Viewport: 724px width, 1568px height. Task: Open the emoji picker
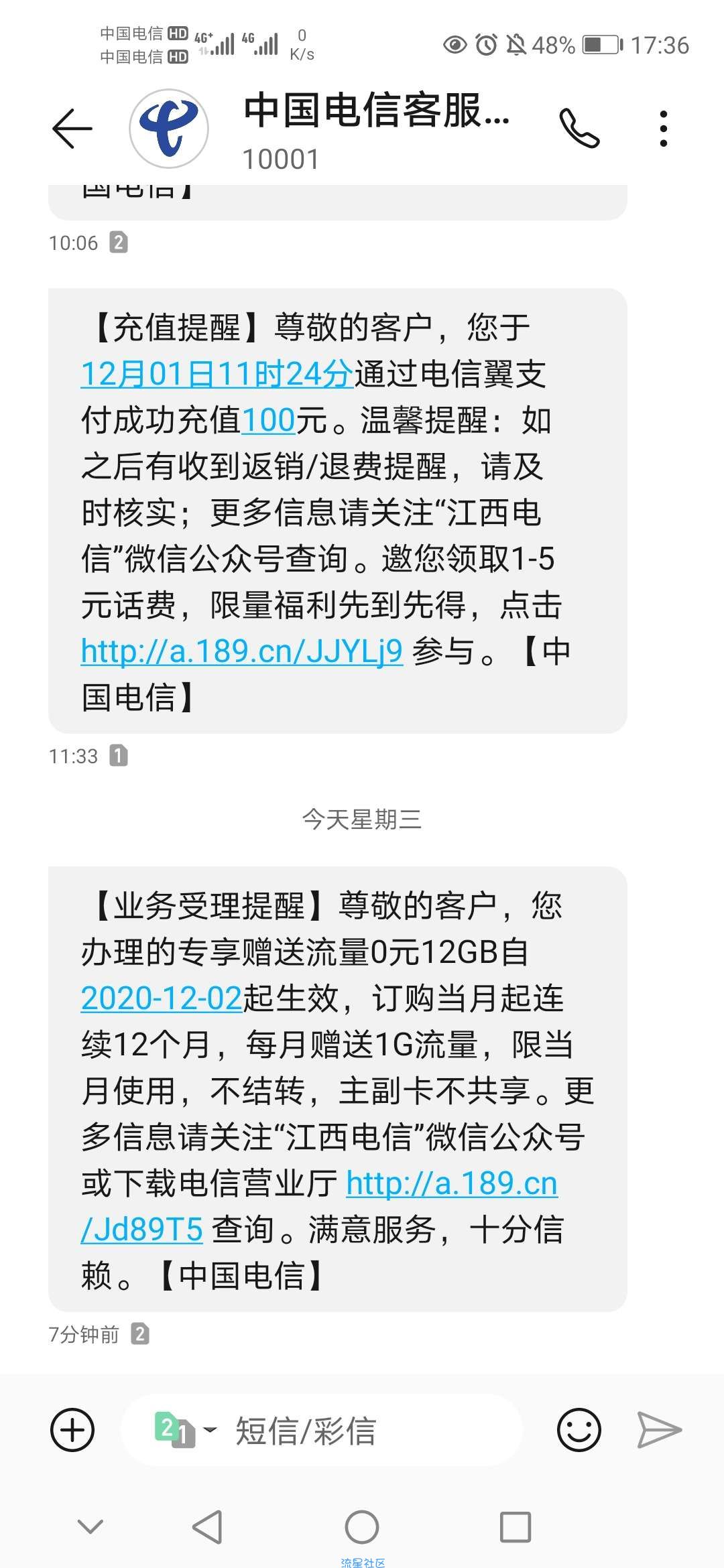click(x=579, y=1430)
